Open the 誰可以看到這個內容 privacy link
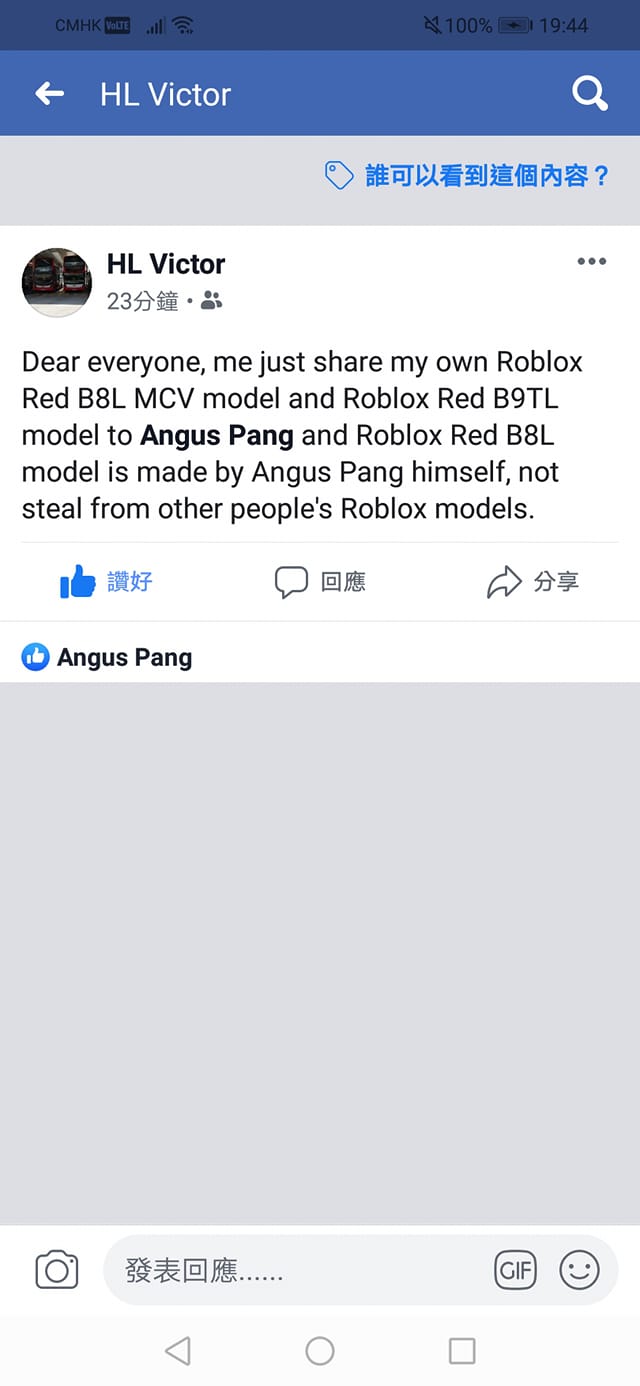 click(x=467, y=176)
